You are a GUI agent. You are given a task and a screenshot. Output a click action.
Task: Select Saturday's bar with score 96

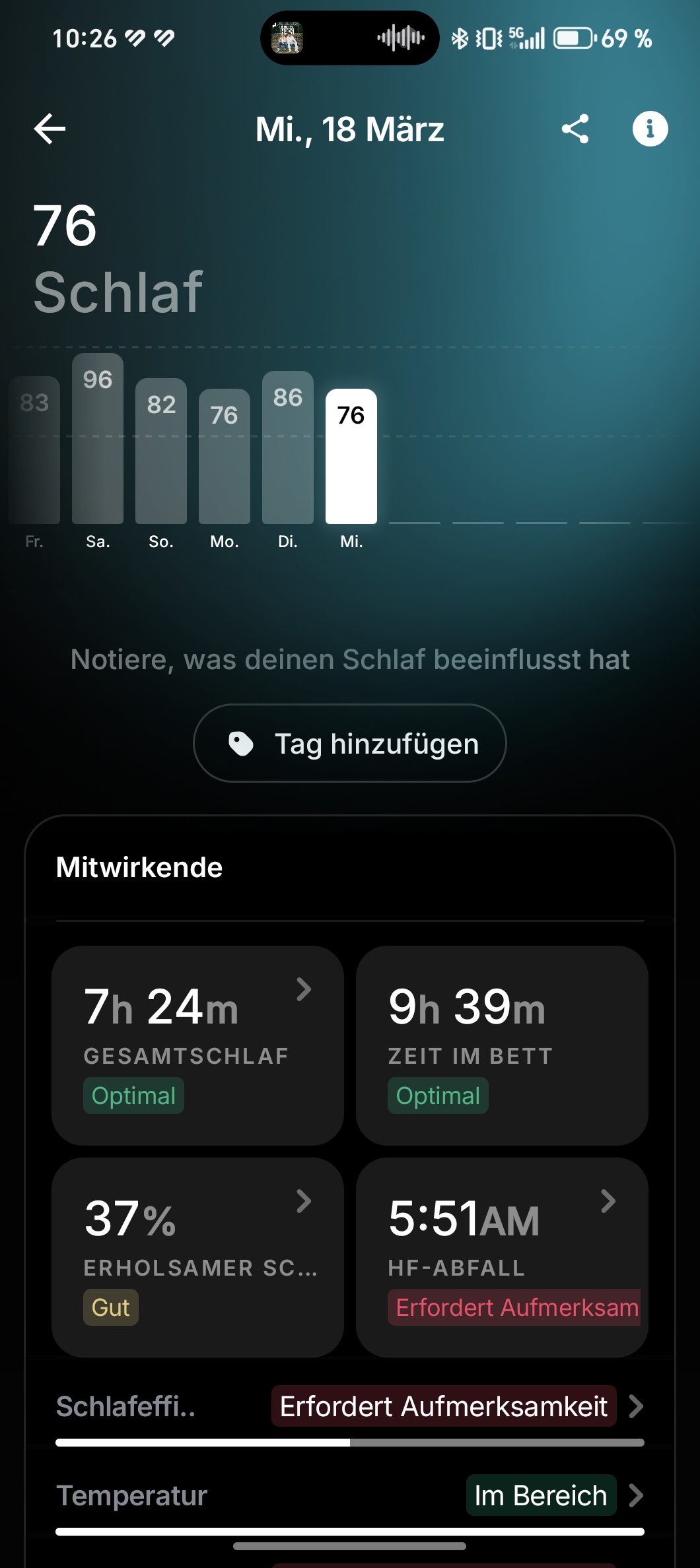pyautogui.click(x=98, y=439)
